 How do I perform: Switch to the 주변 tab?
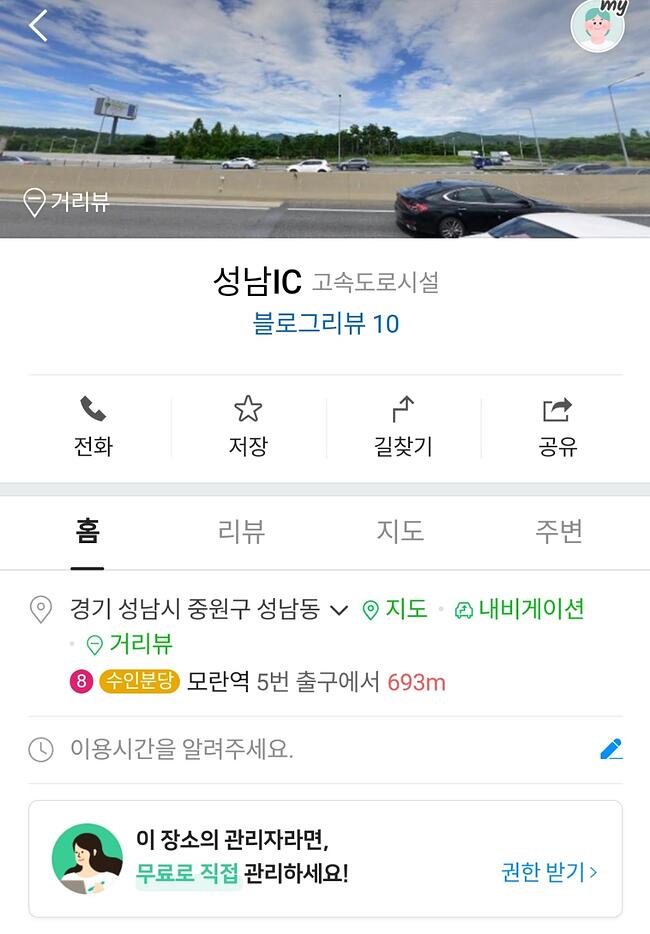coord(558,531)
